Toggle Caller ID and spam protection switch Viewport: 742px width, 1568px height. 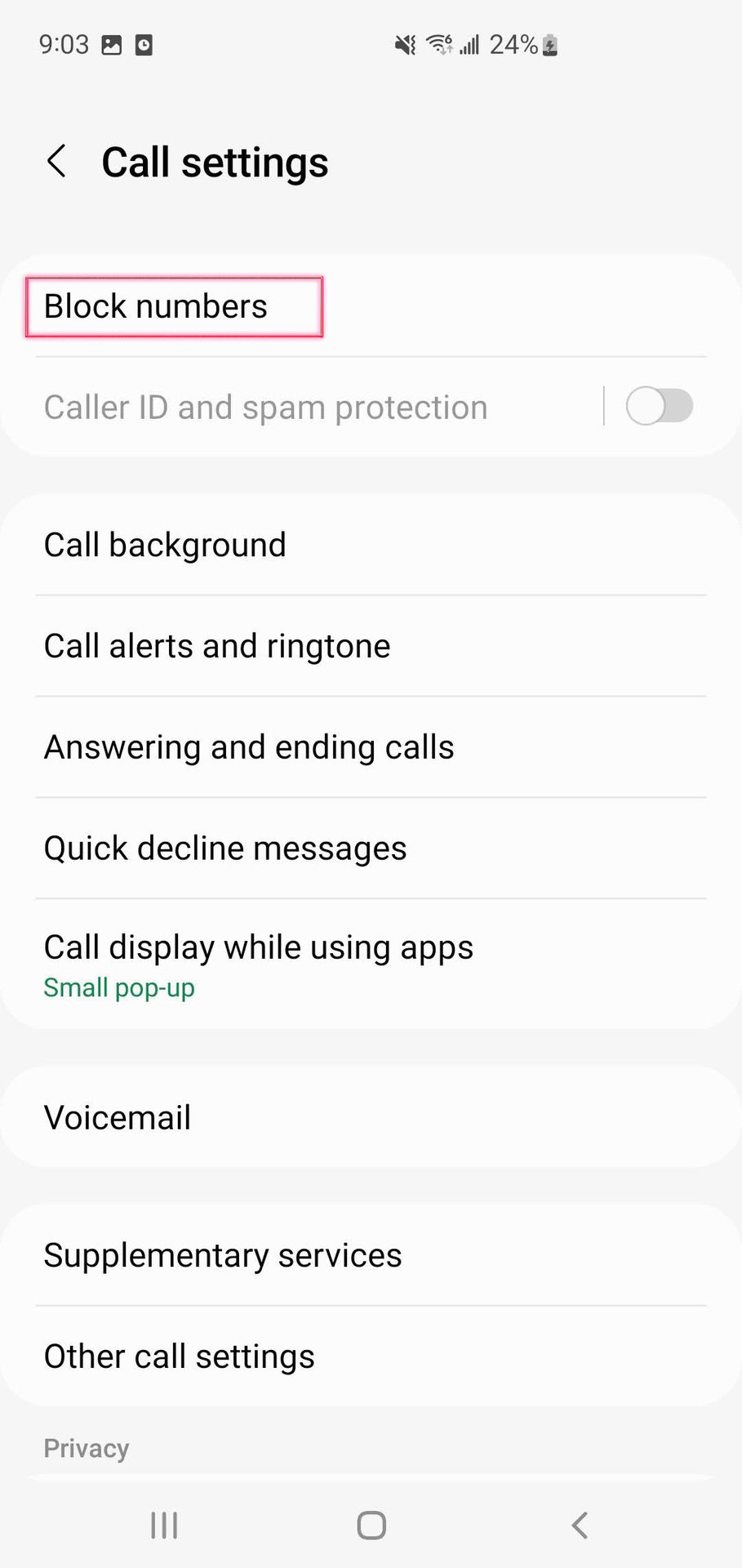659,407
